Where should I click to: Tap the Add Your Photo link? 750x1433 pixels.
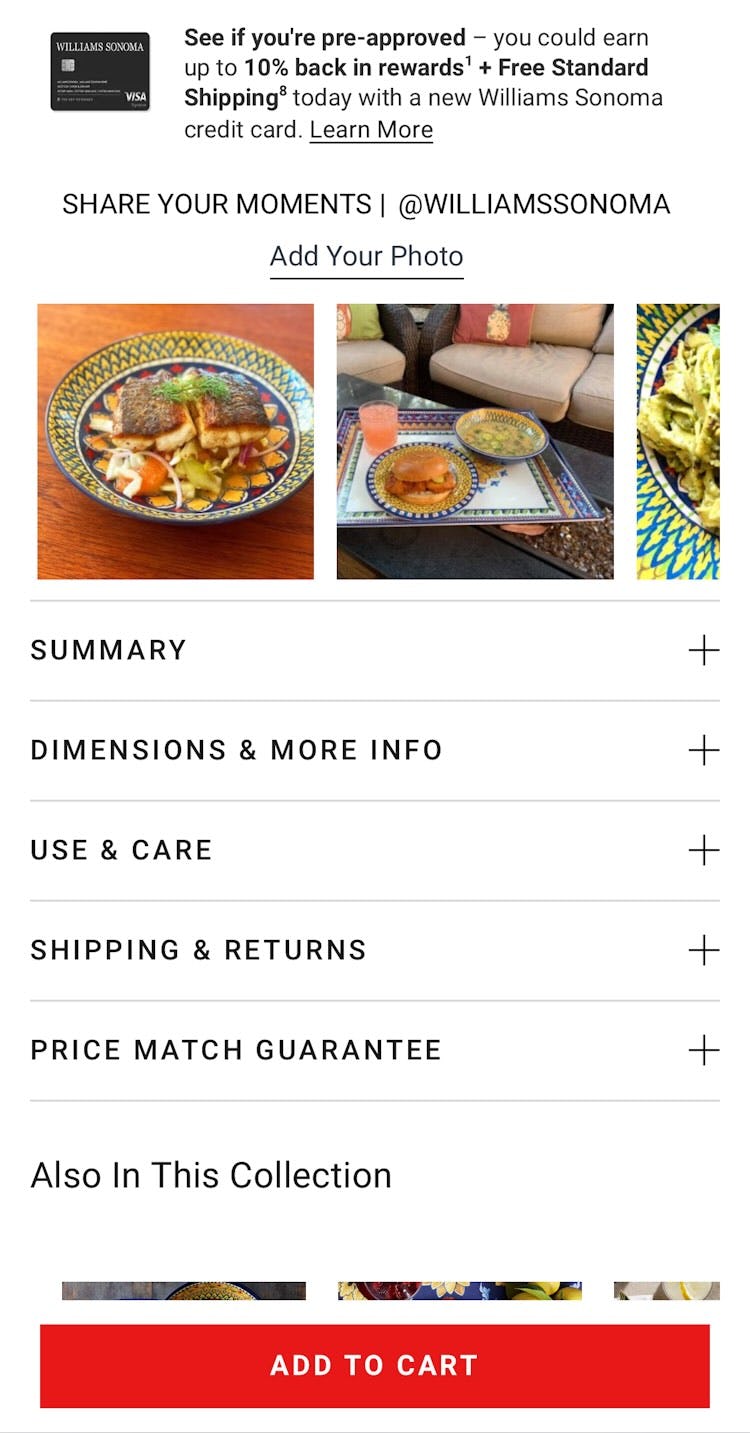coord(366,256)
